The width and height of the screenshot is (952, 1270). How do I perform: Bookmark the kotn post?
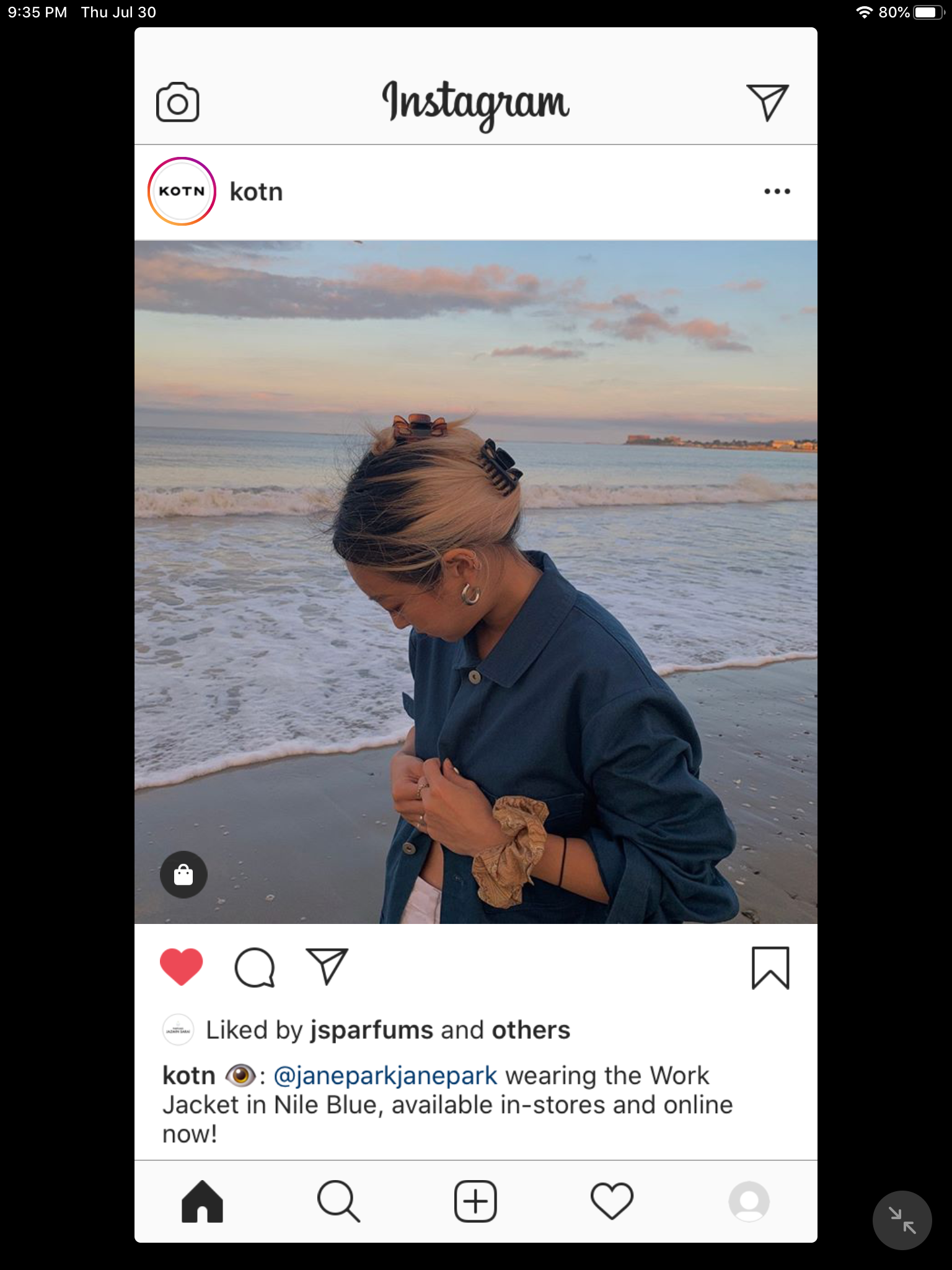click(770, 967)
